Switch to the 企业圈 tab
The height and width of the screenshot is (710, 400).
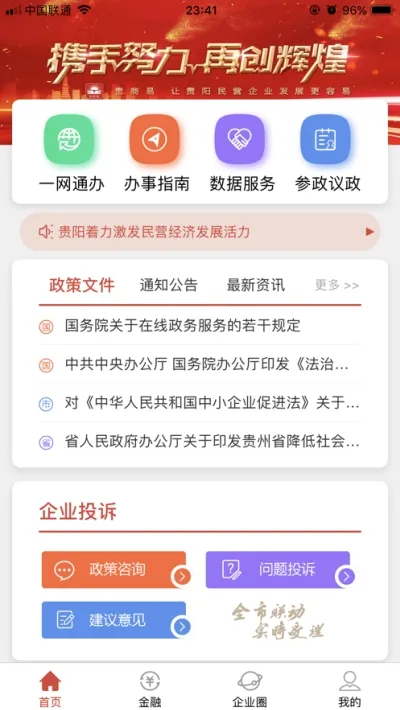pyautogui.click(x=250, y=688)
